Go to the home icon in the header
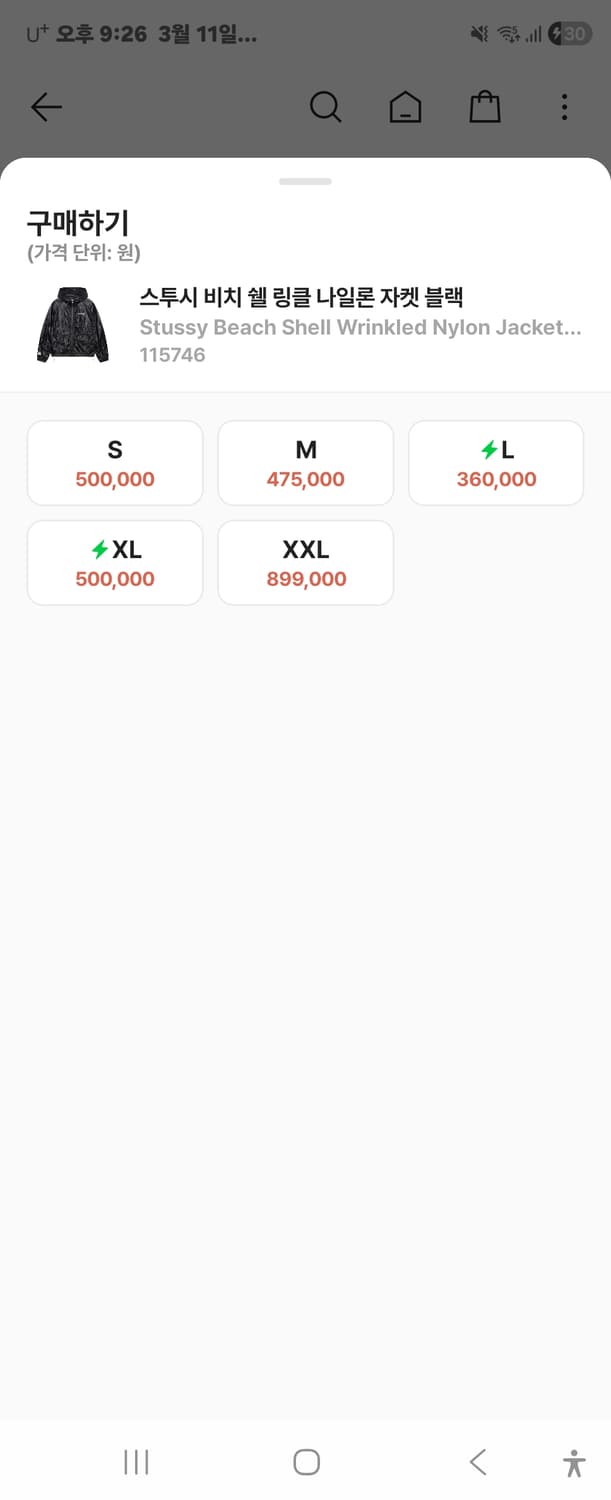 point(405,107)
